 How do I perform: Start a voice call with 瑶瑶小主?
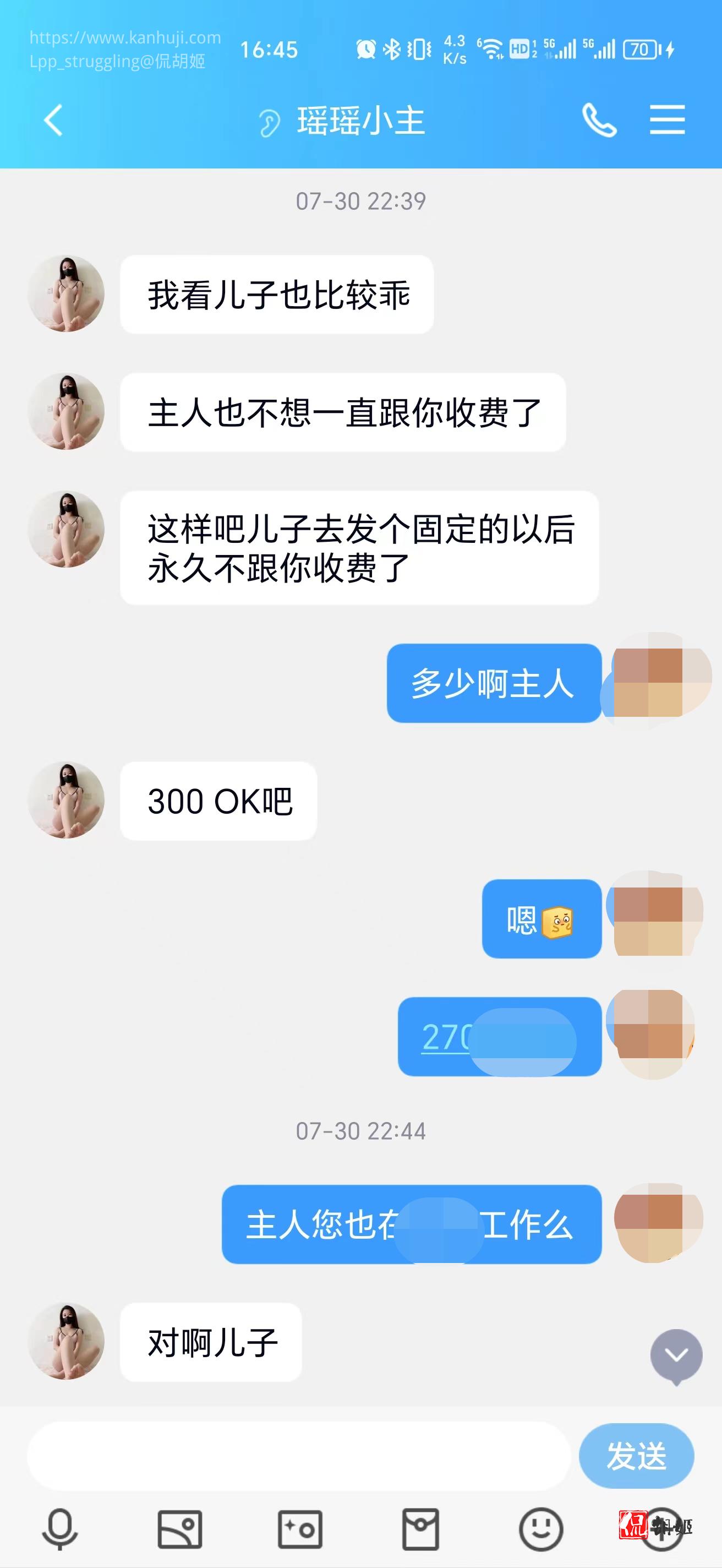pyautogui.click(x=599, y=120)
